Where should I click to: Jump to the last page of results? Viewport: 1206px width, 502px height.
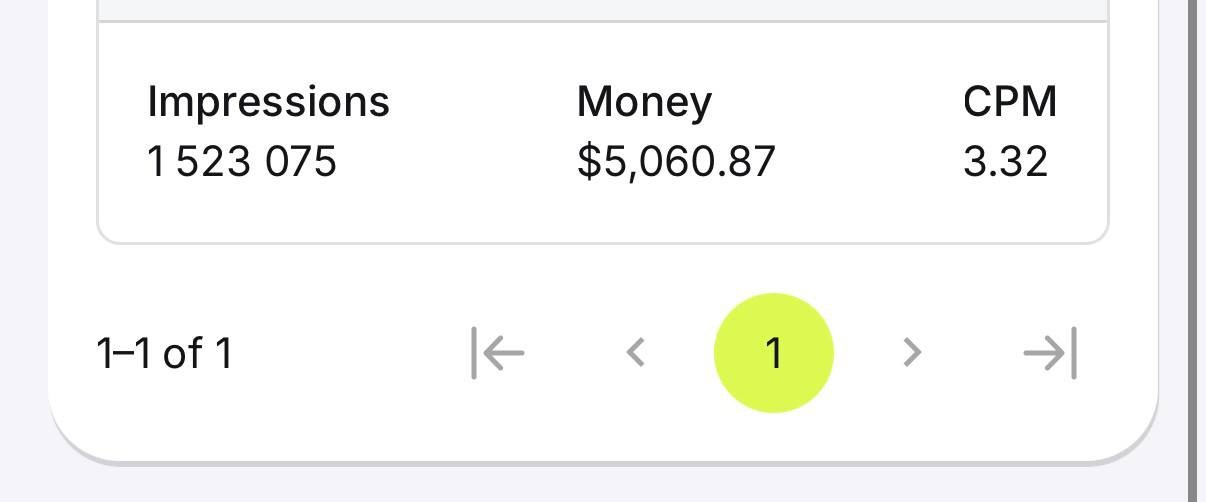pyautogui.click(x=1049, y=353)
